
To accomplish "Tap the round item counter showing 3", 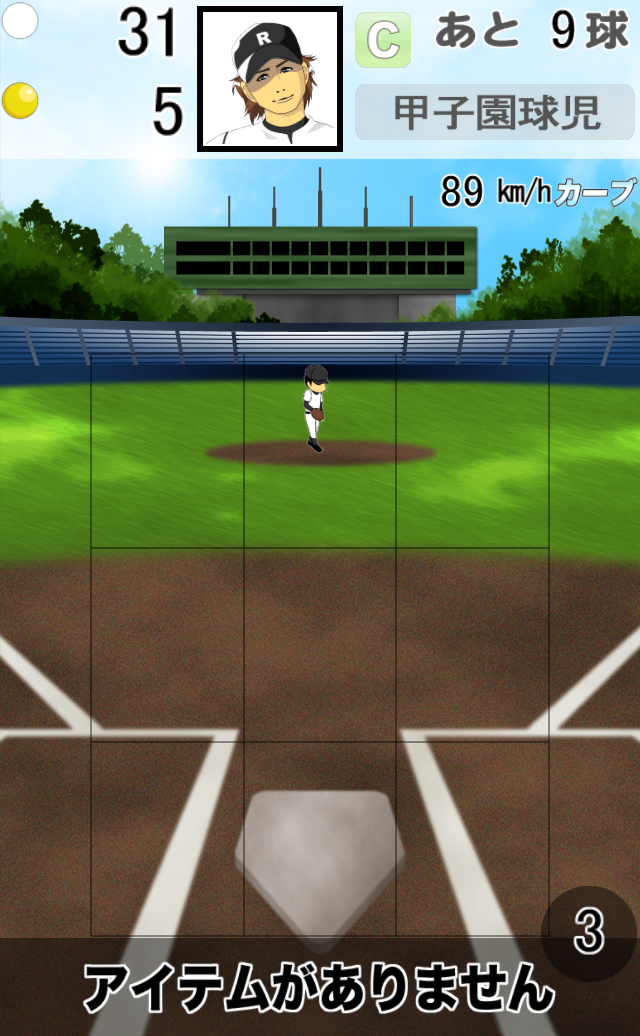I will (x=589, y=932).
